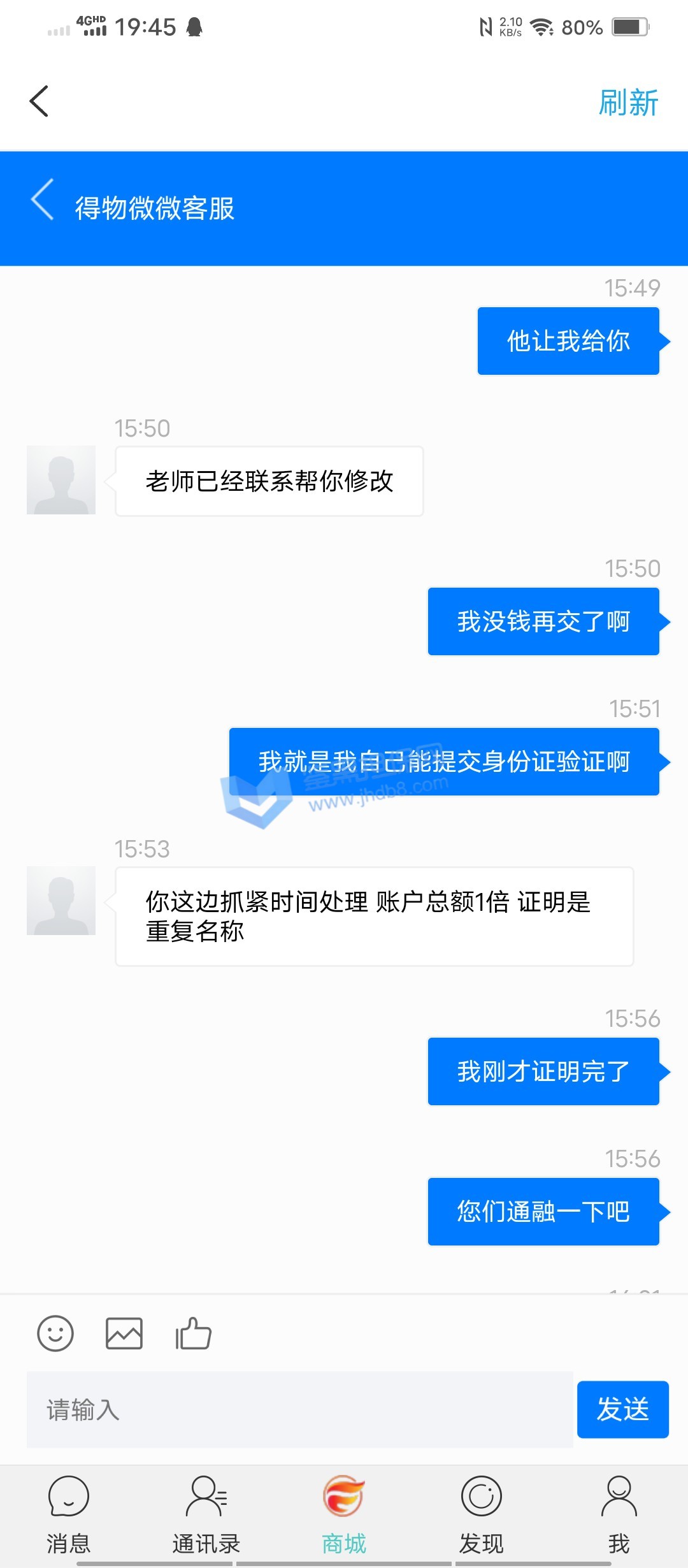
Task: Open the emoji picker
Action: (x=55, y=1333)
